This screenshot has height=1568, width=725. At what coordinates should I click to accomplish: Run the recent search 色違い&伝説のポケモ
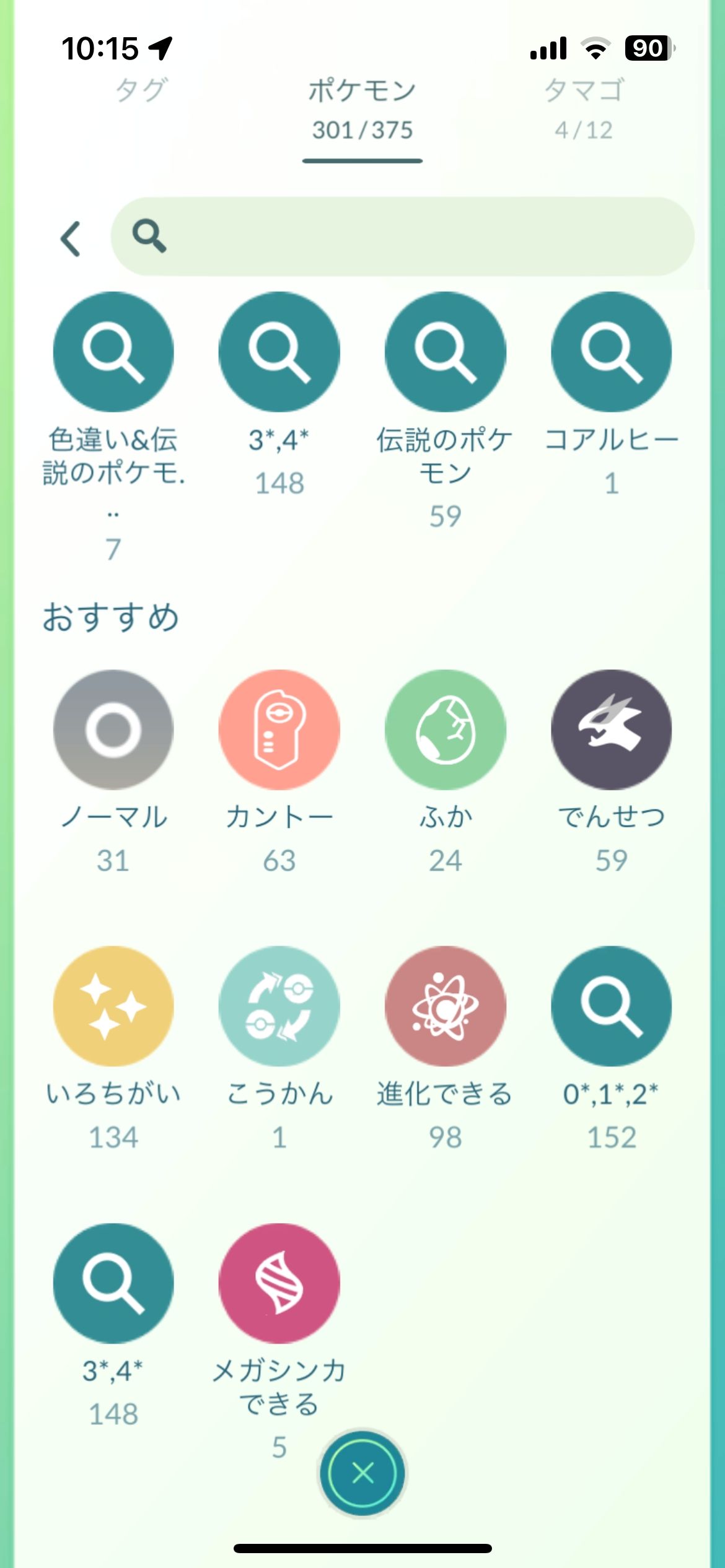113,352
